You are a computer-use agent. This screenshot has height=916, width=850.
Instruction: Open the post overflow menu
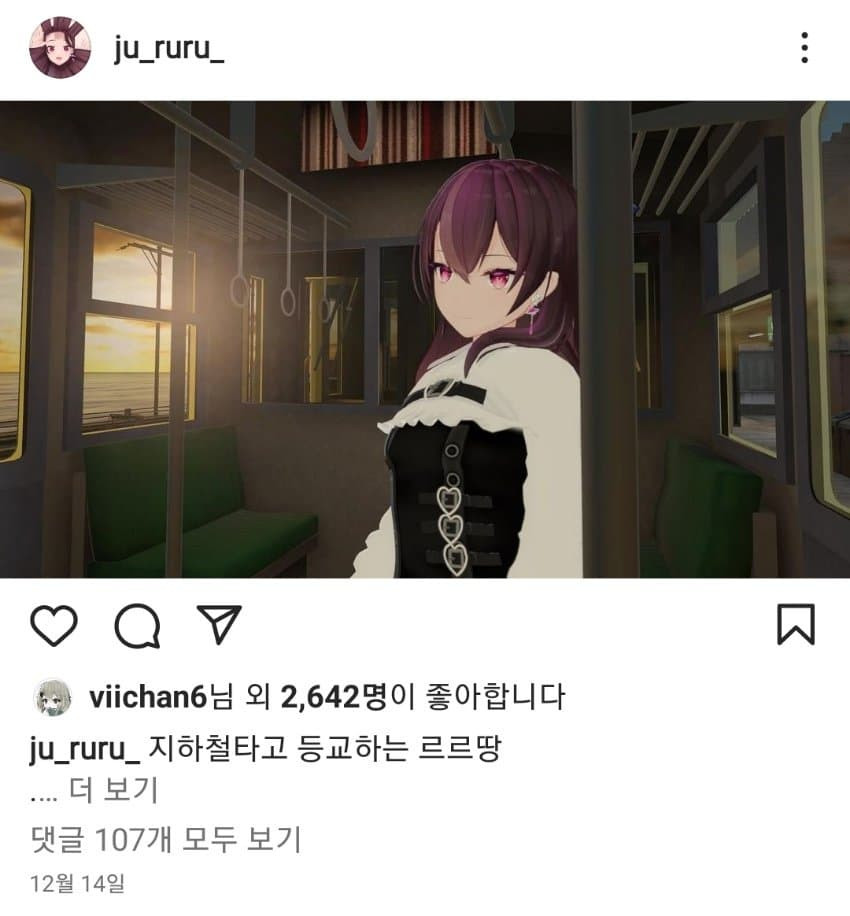804,47
